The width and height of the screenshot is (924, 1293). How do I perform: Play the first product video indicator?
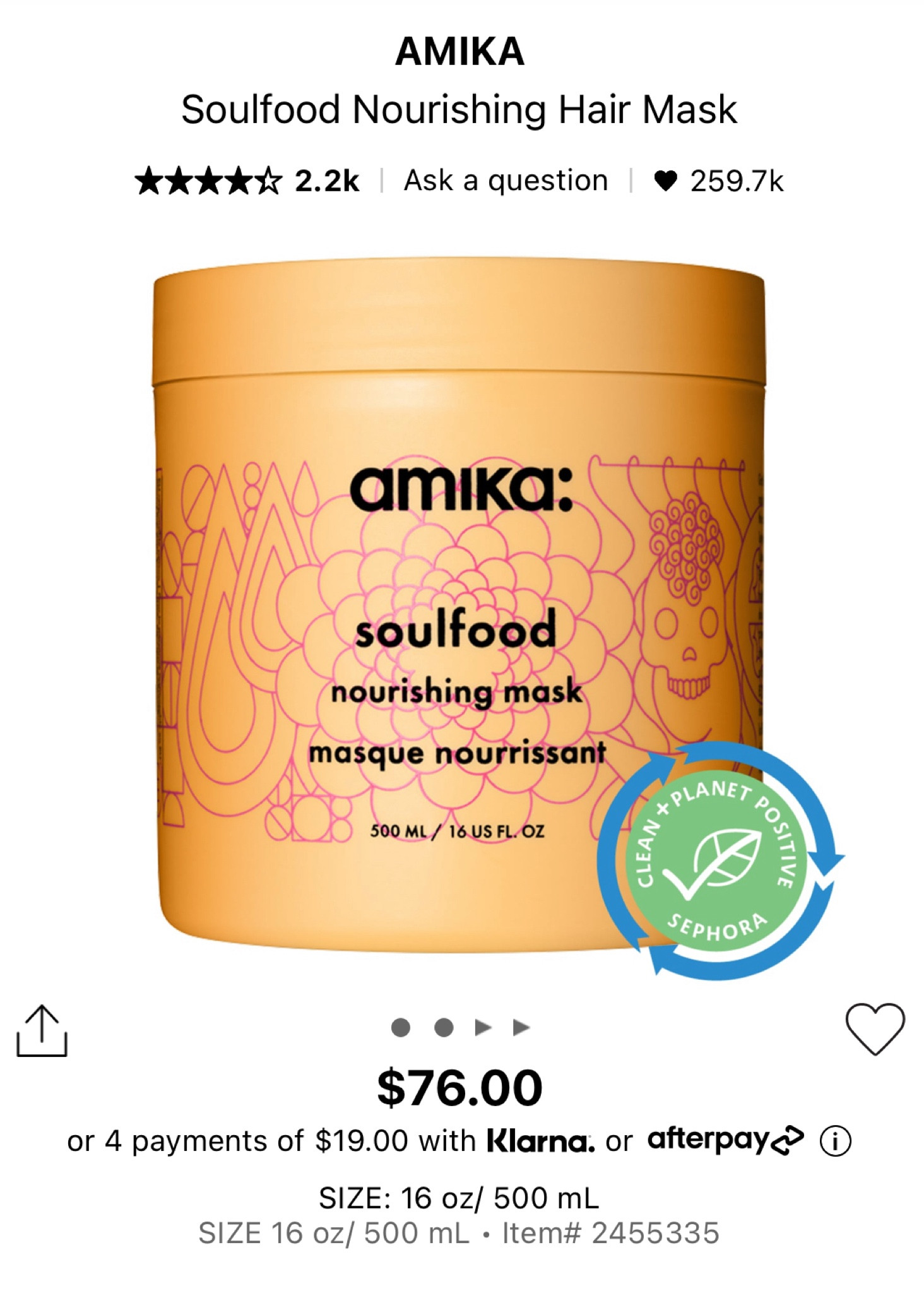pyautogui.click(x=483, y=1028)
